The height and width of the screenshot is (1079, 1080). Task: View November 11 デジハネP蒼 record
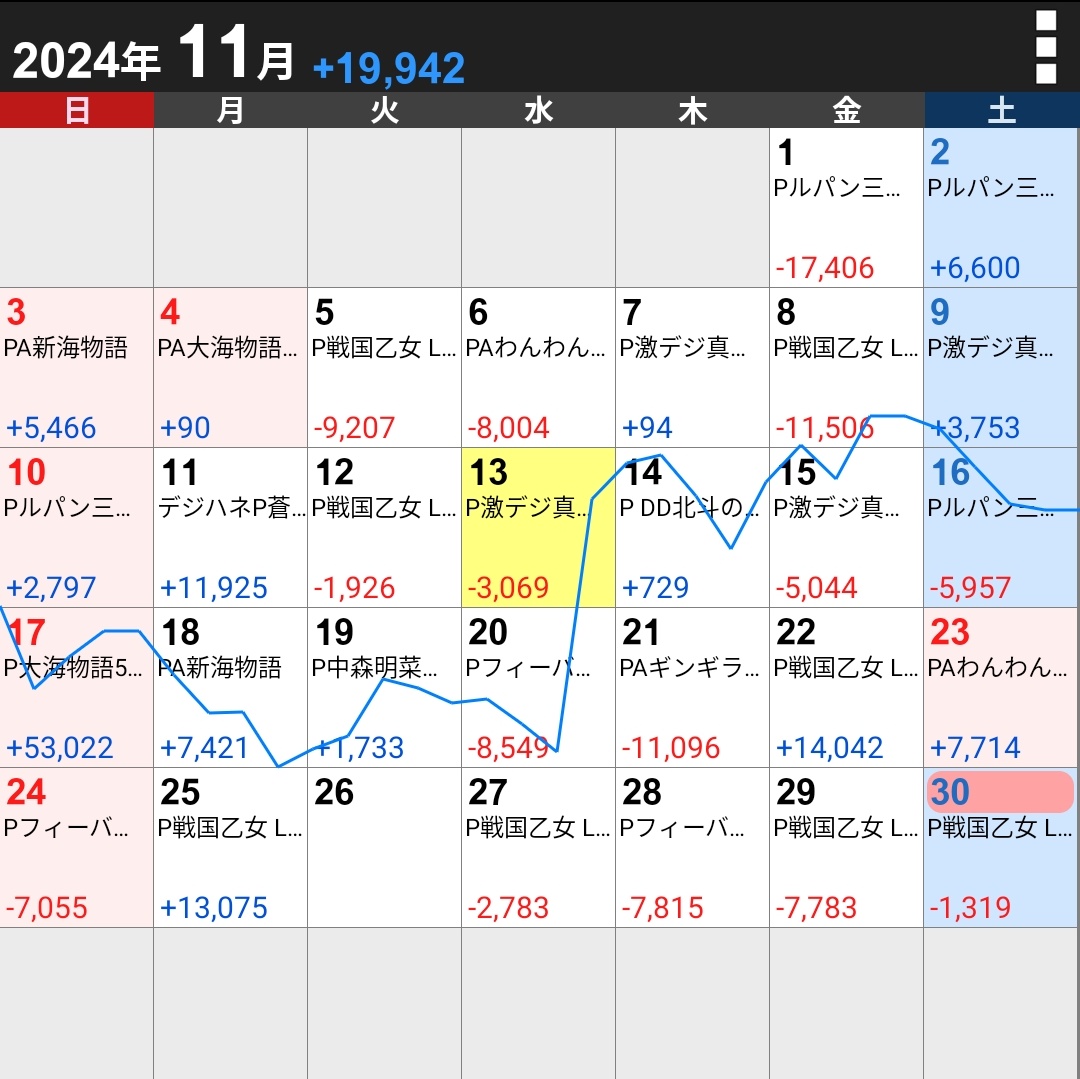231,528
